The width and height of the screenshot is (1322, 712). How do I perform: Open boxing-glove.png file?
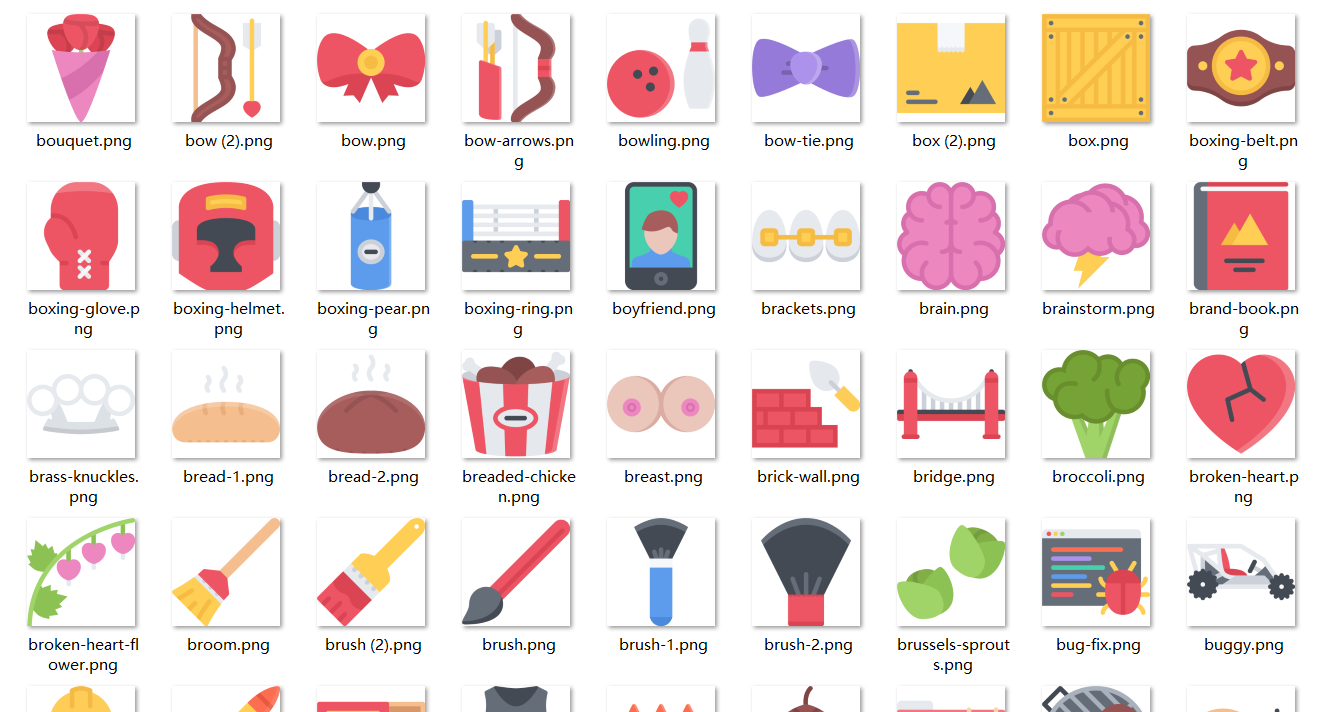pos(81,236)
